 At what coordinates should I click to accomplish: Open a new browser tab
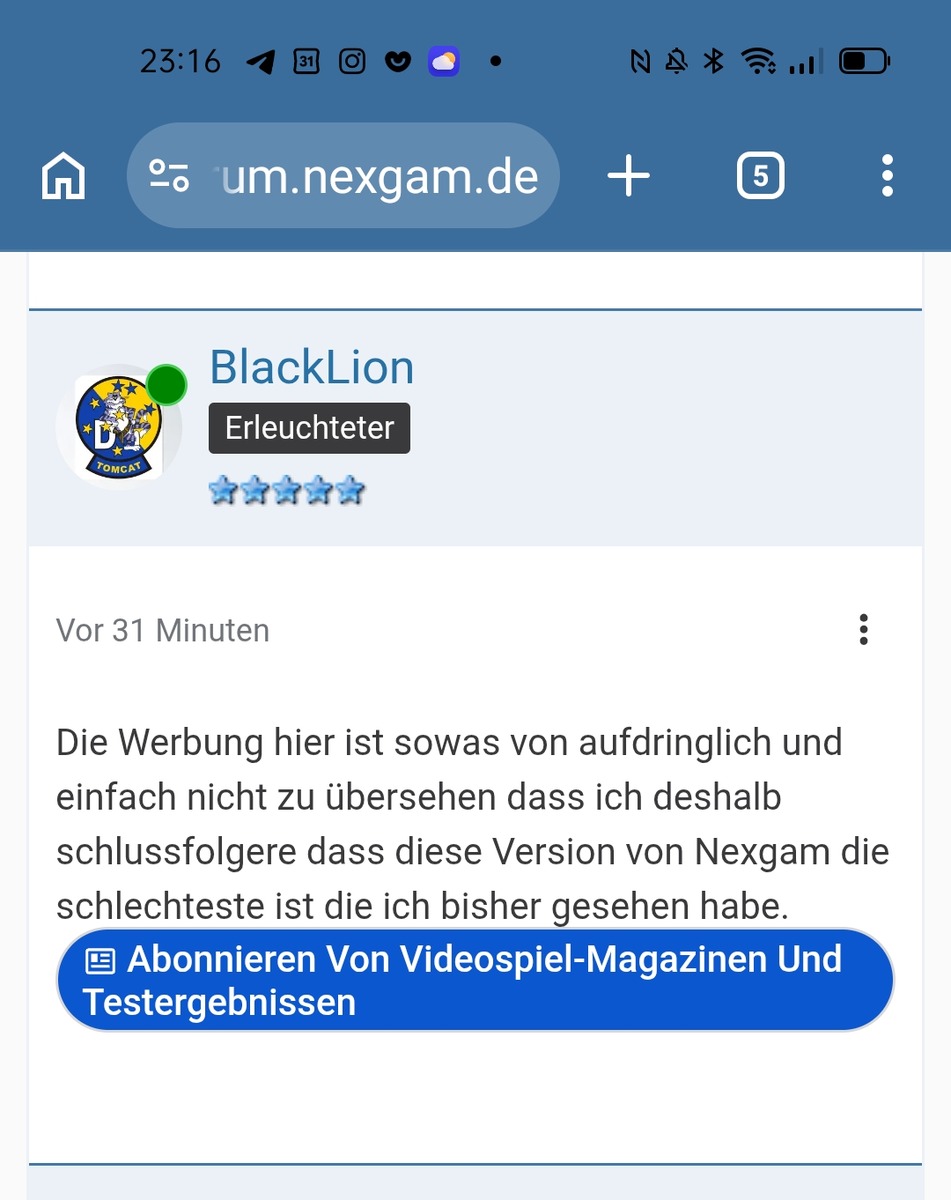[x=629, y=177]
